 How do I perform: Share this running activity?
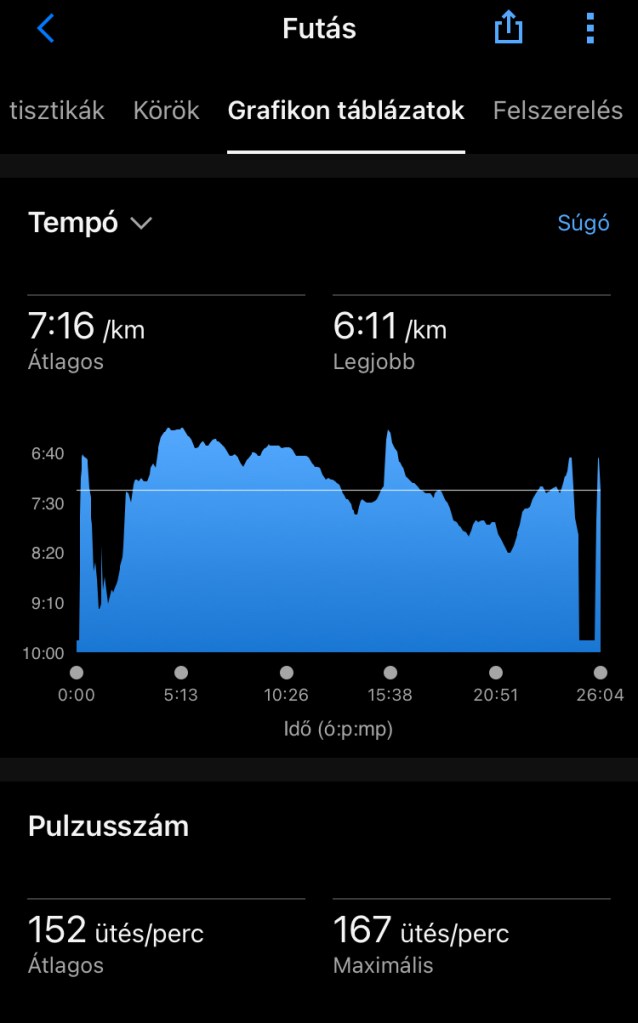pyautogui.click(x=509, y=29)
